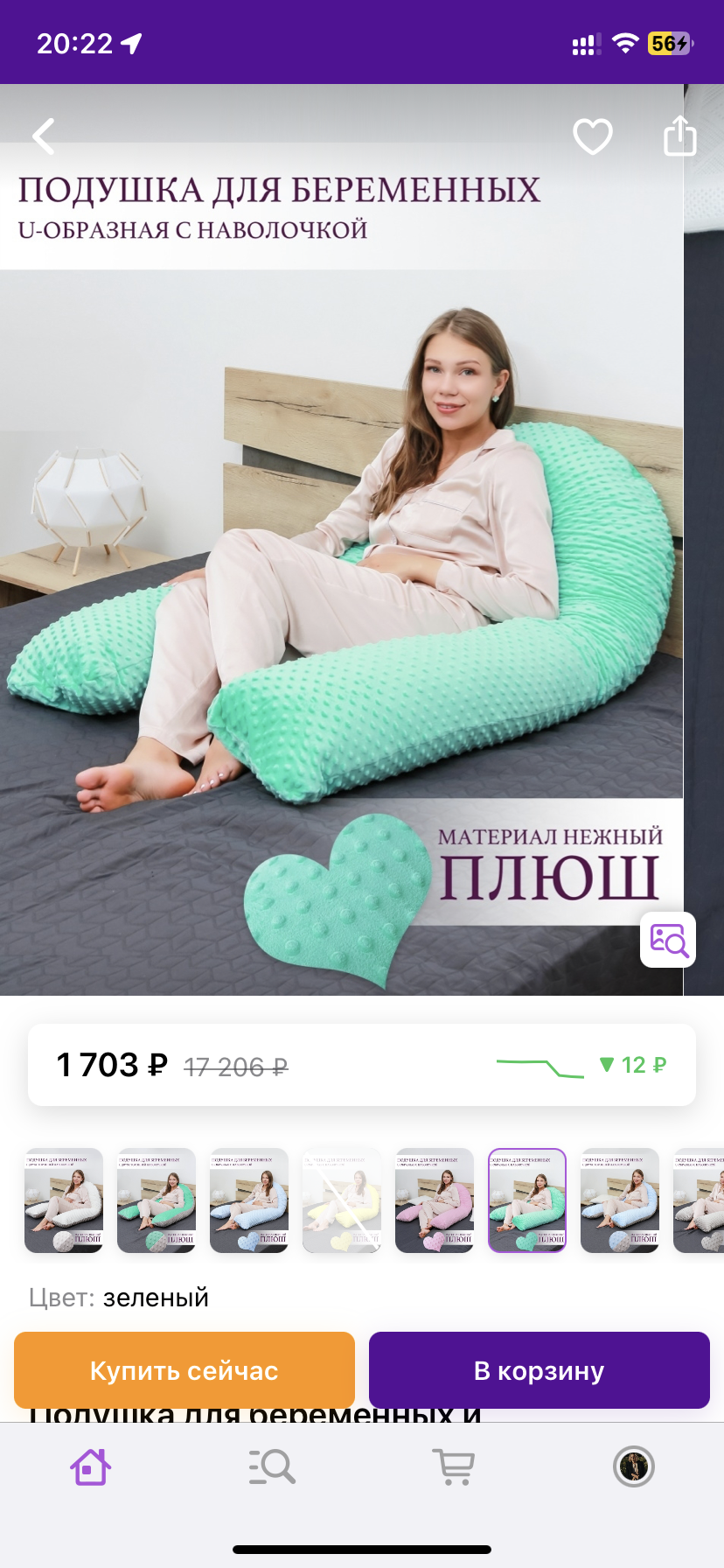Share this product

[x=679, y=136]
